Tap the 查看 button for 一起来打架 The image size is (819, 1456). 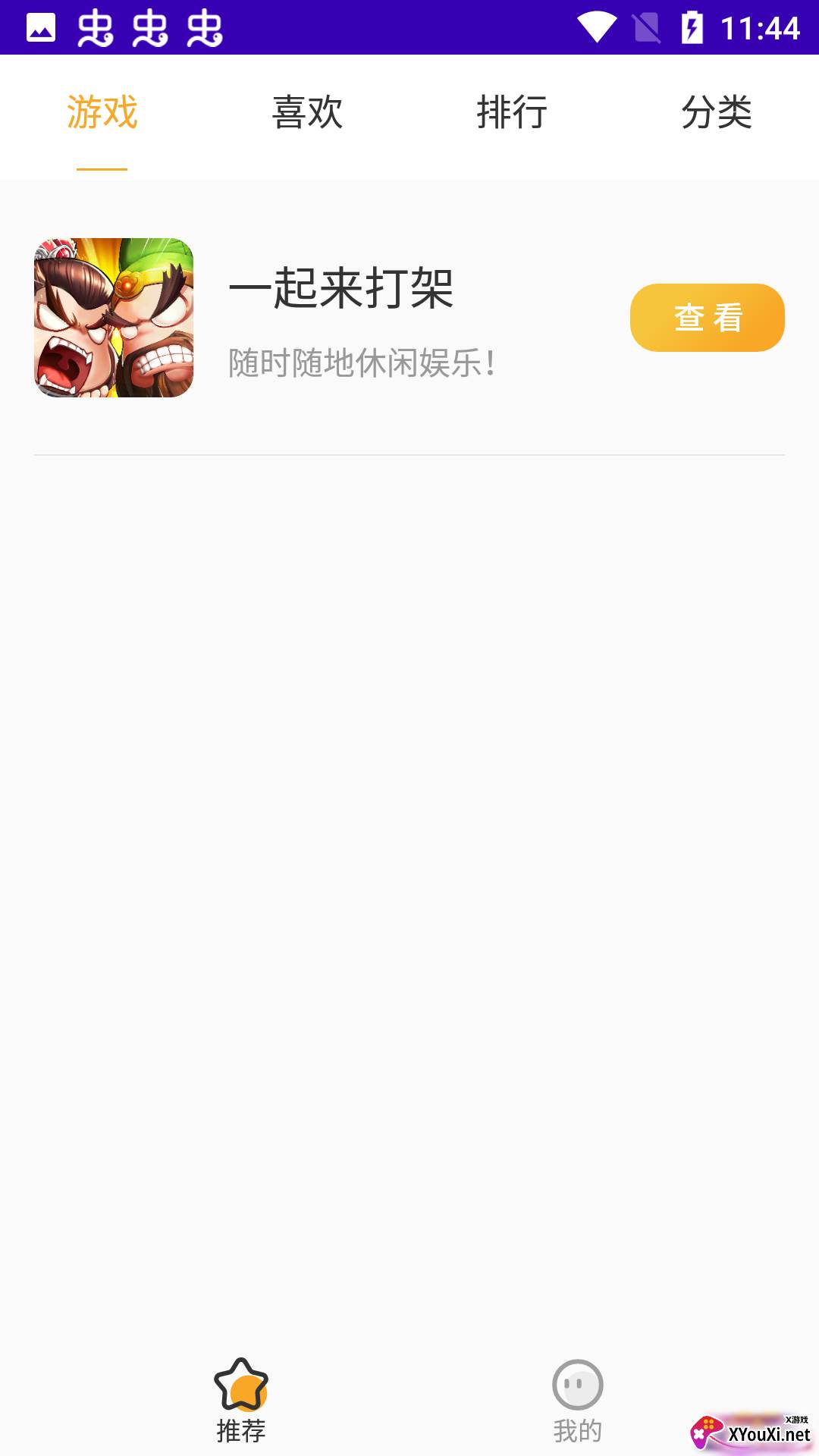(x=707, y=318)
